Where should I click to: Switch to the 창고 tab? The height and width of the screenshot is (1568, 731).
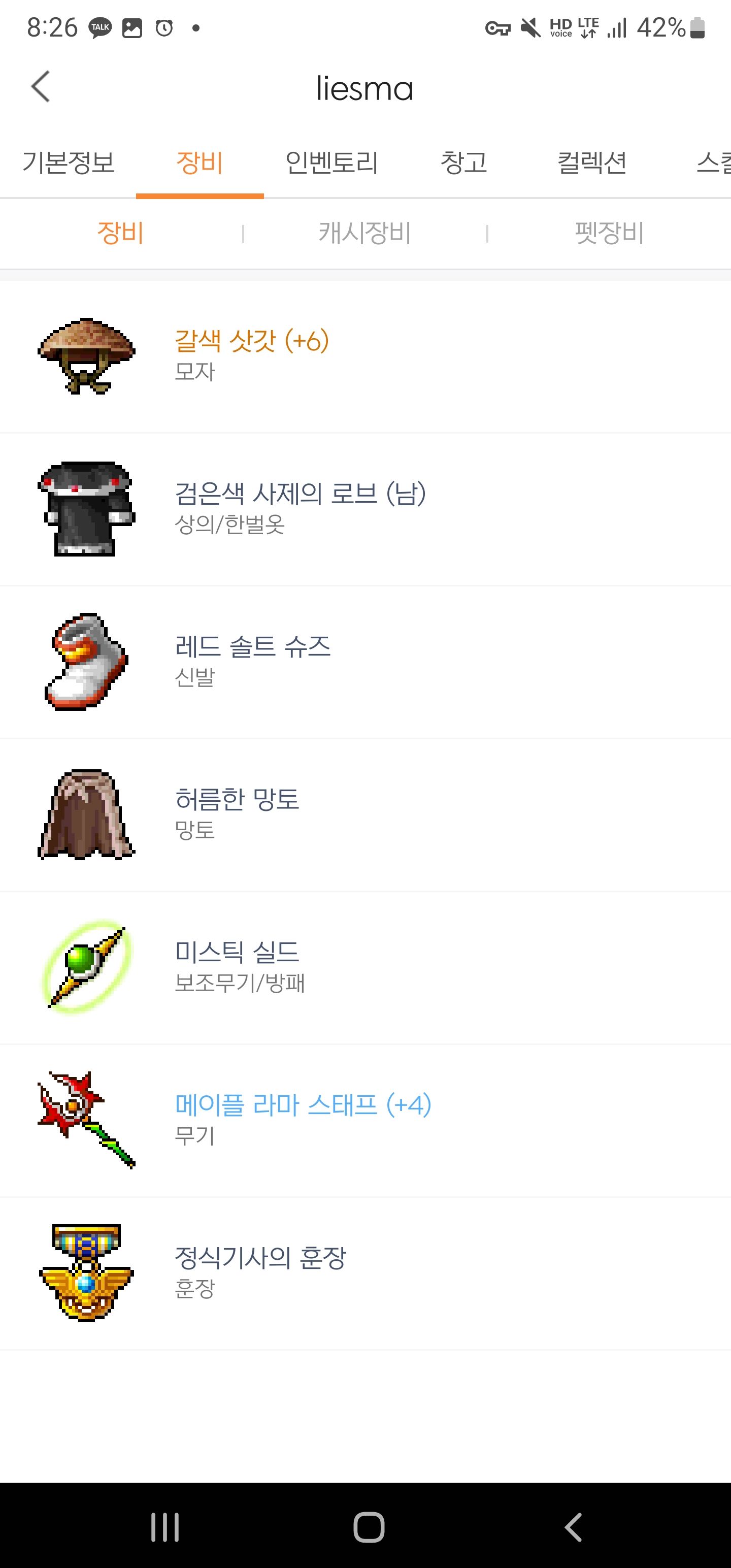[464, 162]
